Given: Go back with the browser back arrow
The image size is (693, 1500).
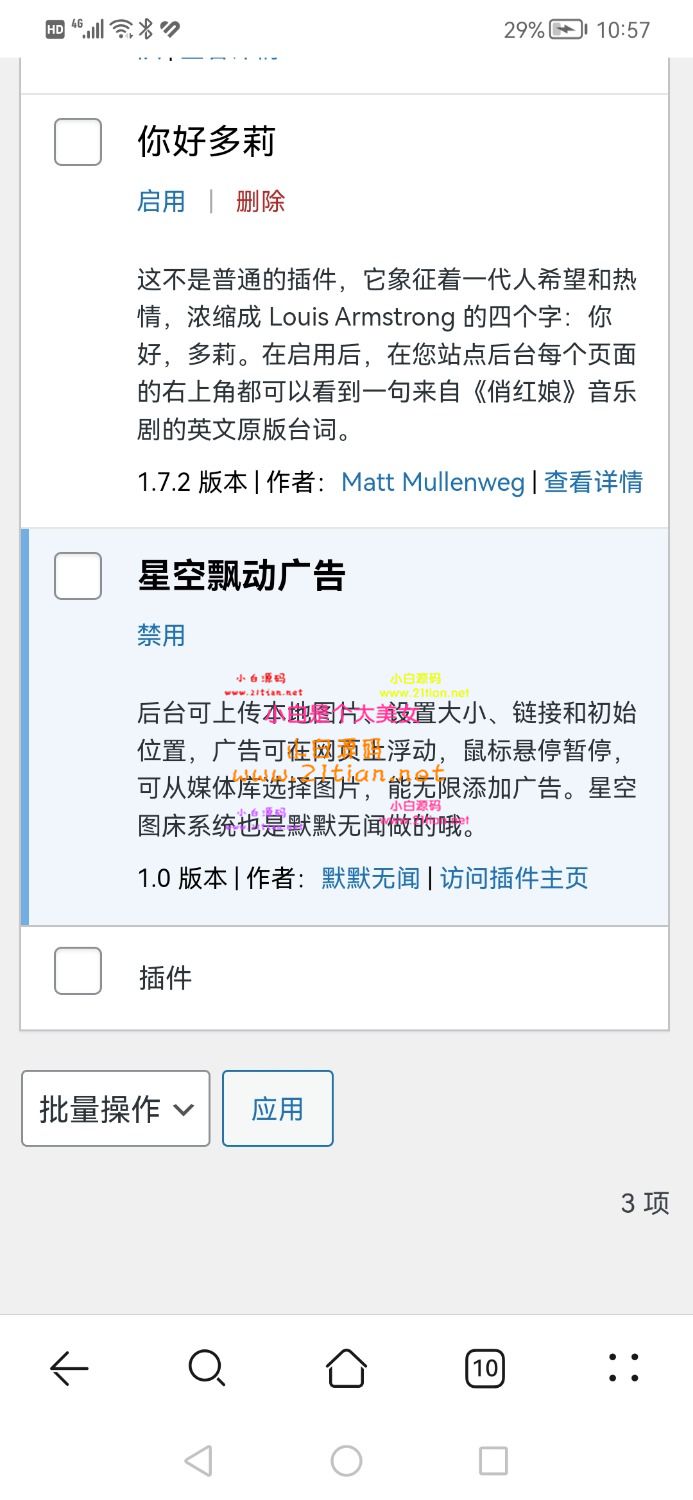Looking at the screenshot, I should (x=69, y=1368).
